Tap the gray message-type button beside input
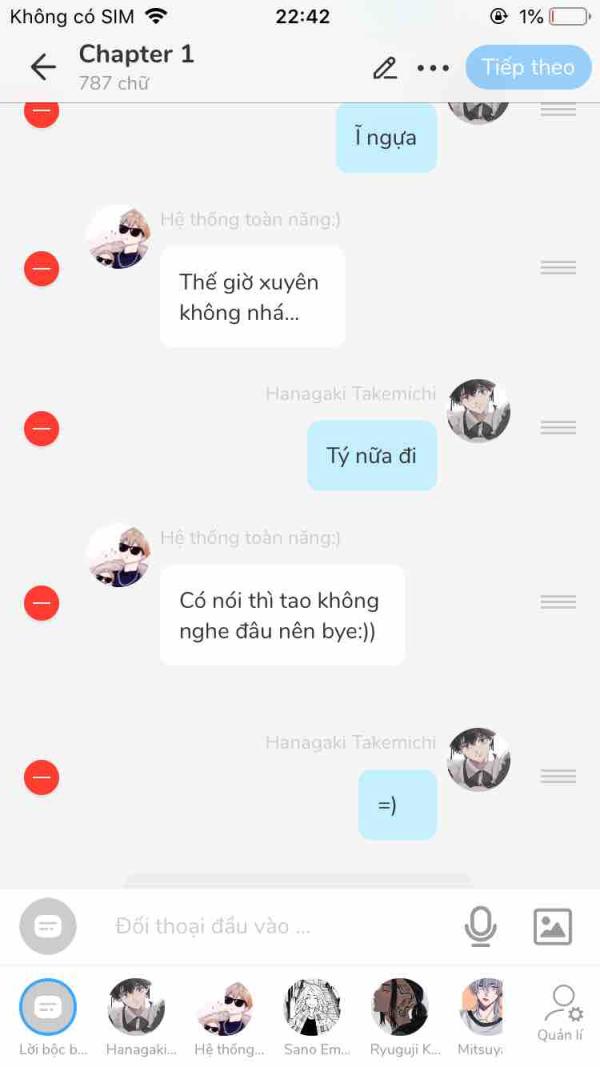 [48, 926]
